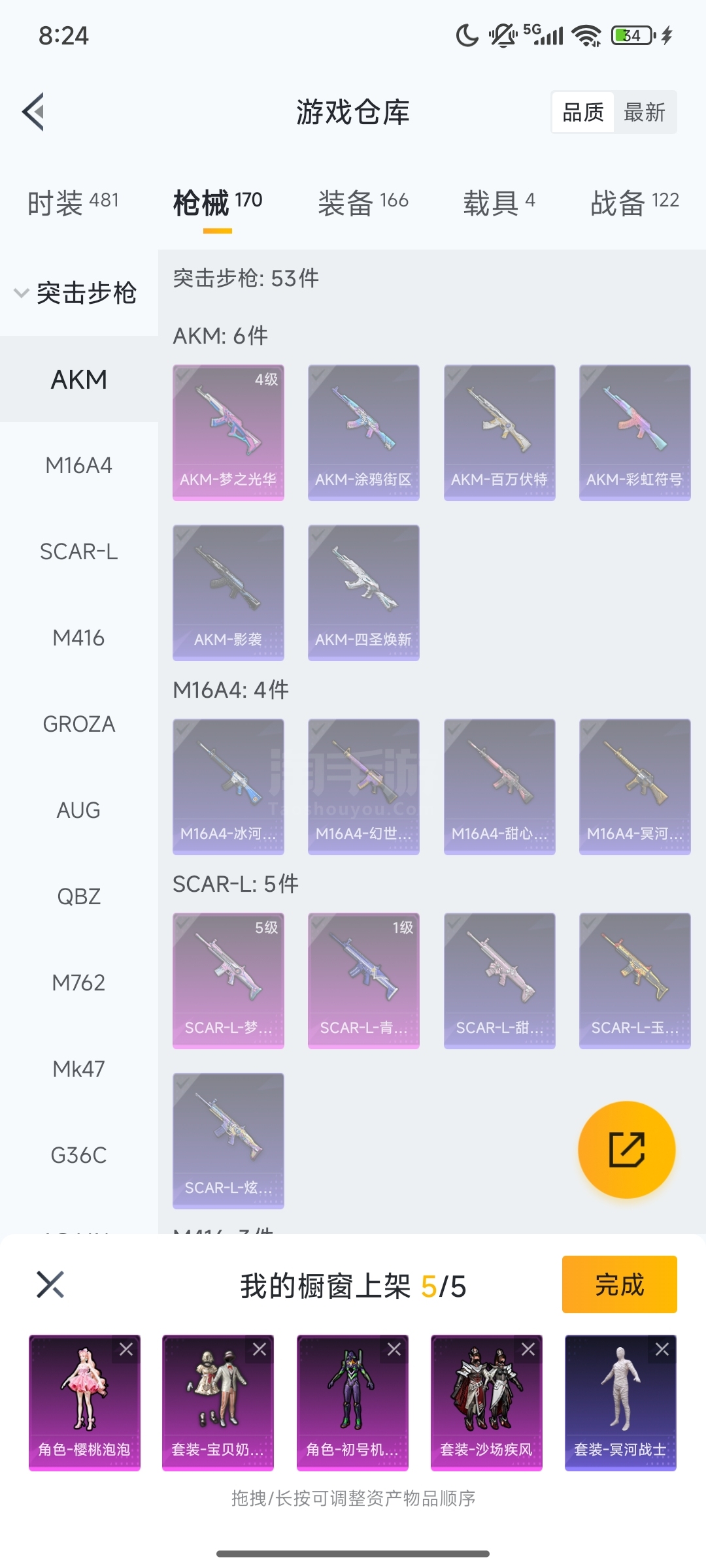
Task: Jump to GROZA in the sidebar
Action: click(78, 724)
